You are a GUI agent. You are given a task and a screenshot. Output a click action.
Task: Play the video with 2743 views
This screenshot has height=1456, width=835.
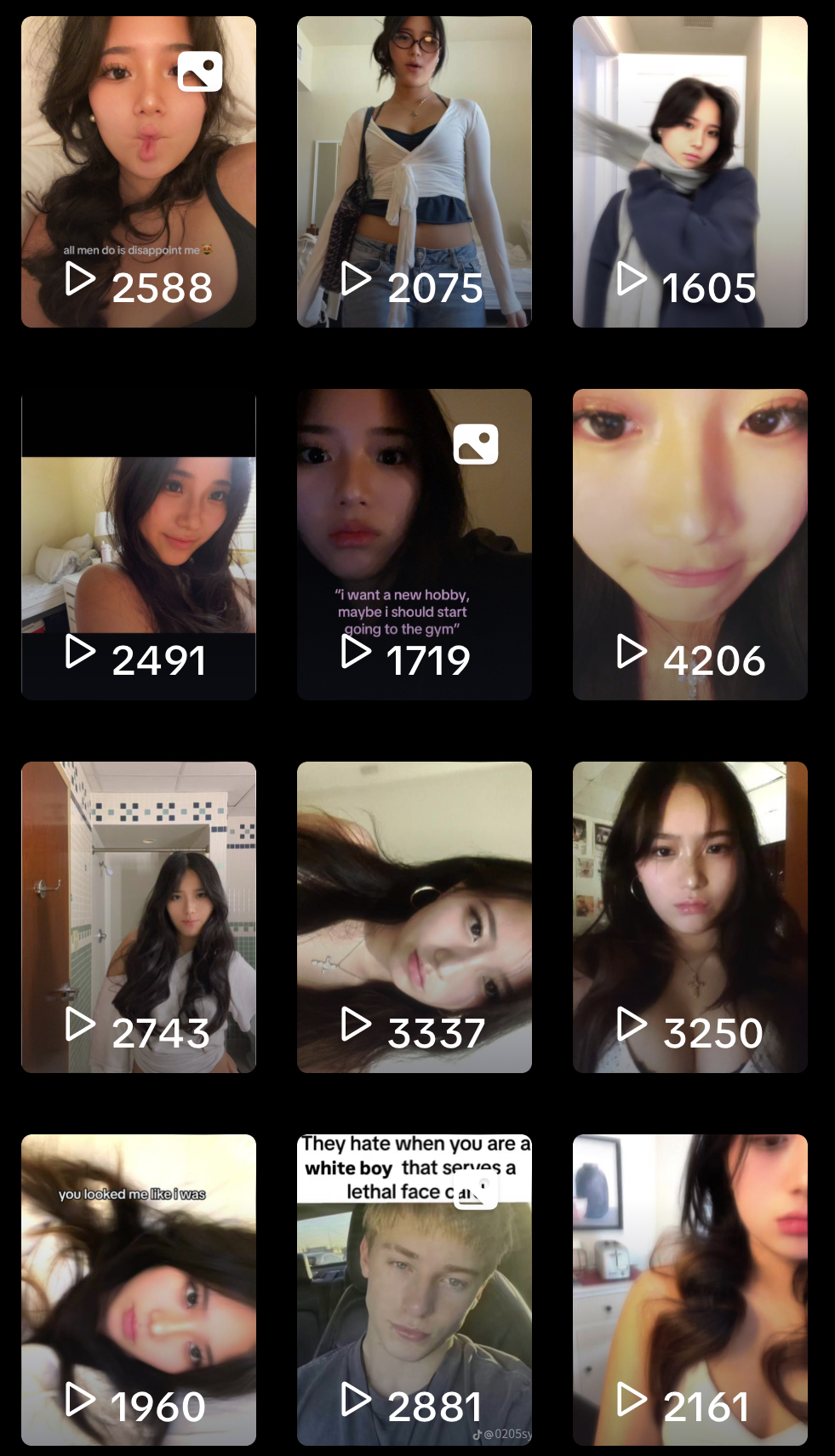point(139,917)
